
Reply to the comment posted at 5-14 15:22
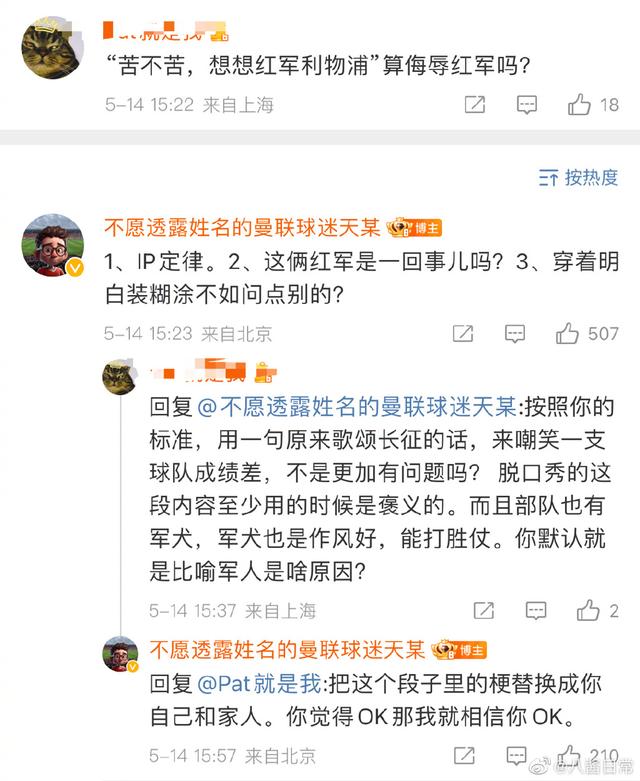point(528,104)
